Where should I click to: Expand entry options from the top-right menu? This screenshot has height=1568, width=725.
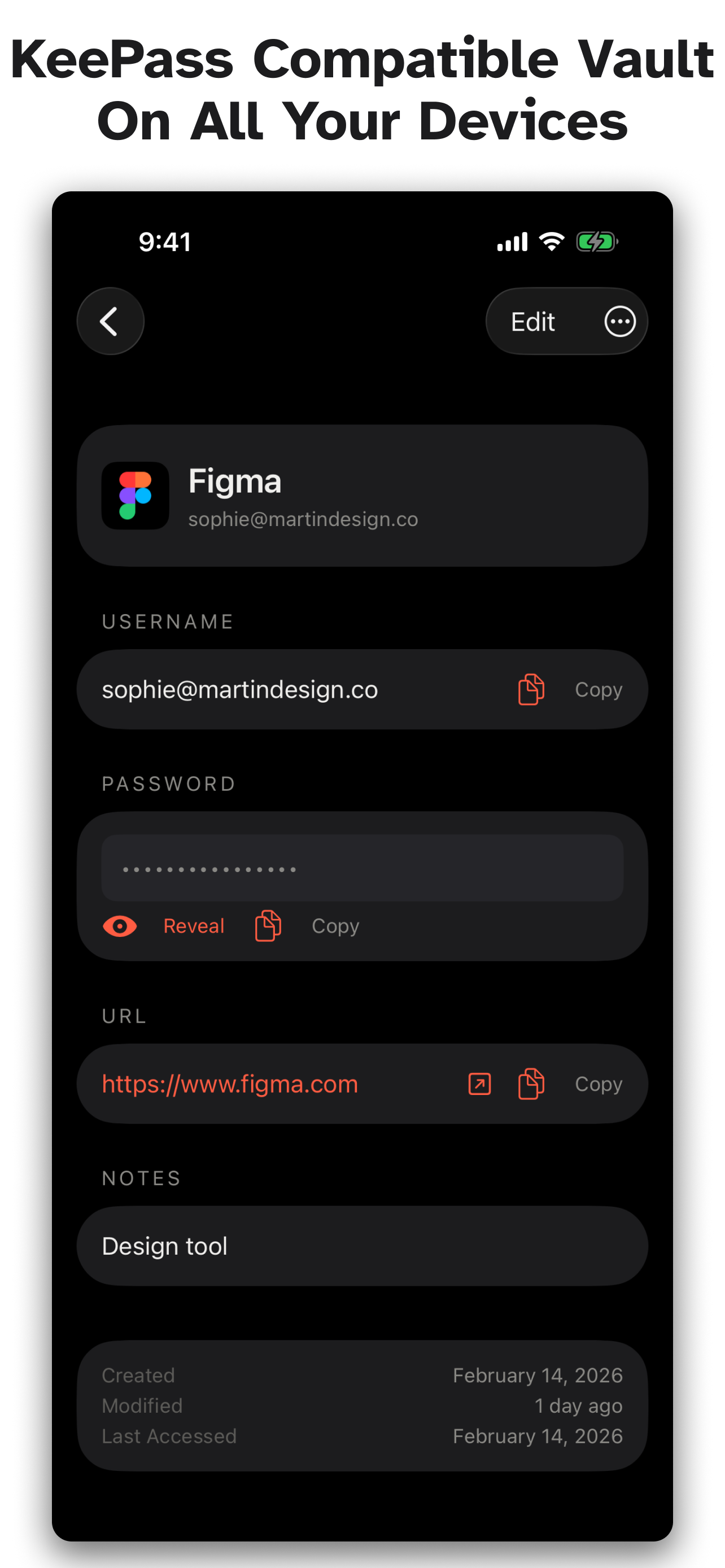(x=619, y=321)
